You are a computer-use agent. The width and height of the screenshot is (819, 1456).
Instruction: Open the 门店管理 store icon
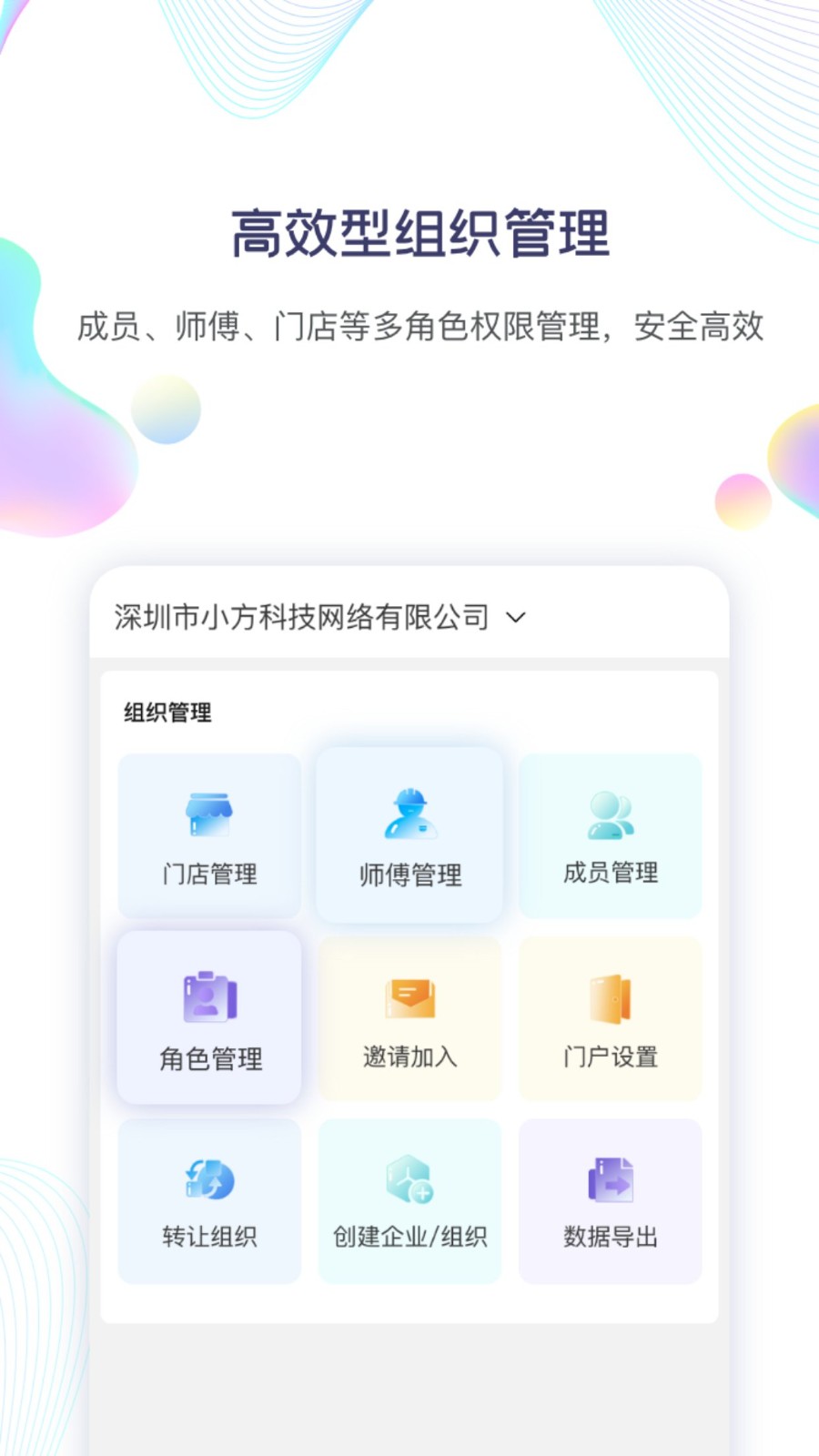208,813
